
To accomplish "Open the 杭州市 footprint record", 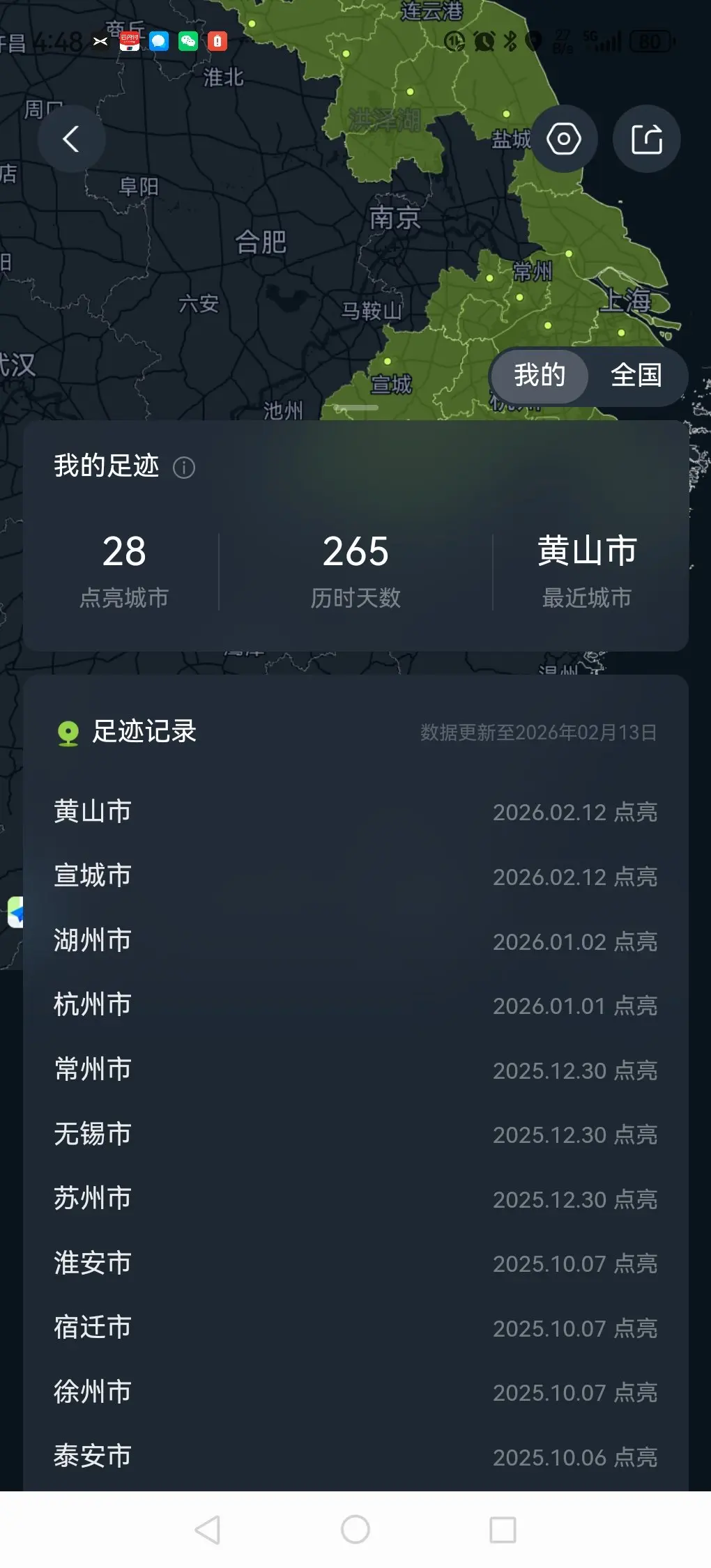I will click(x=355, y=1006).
